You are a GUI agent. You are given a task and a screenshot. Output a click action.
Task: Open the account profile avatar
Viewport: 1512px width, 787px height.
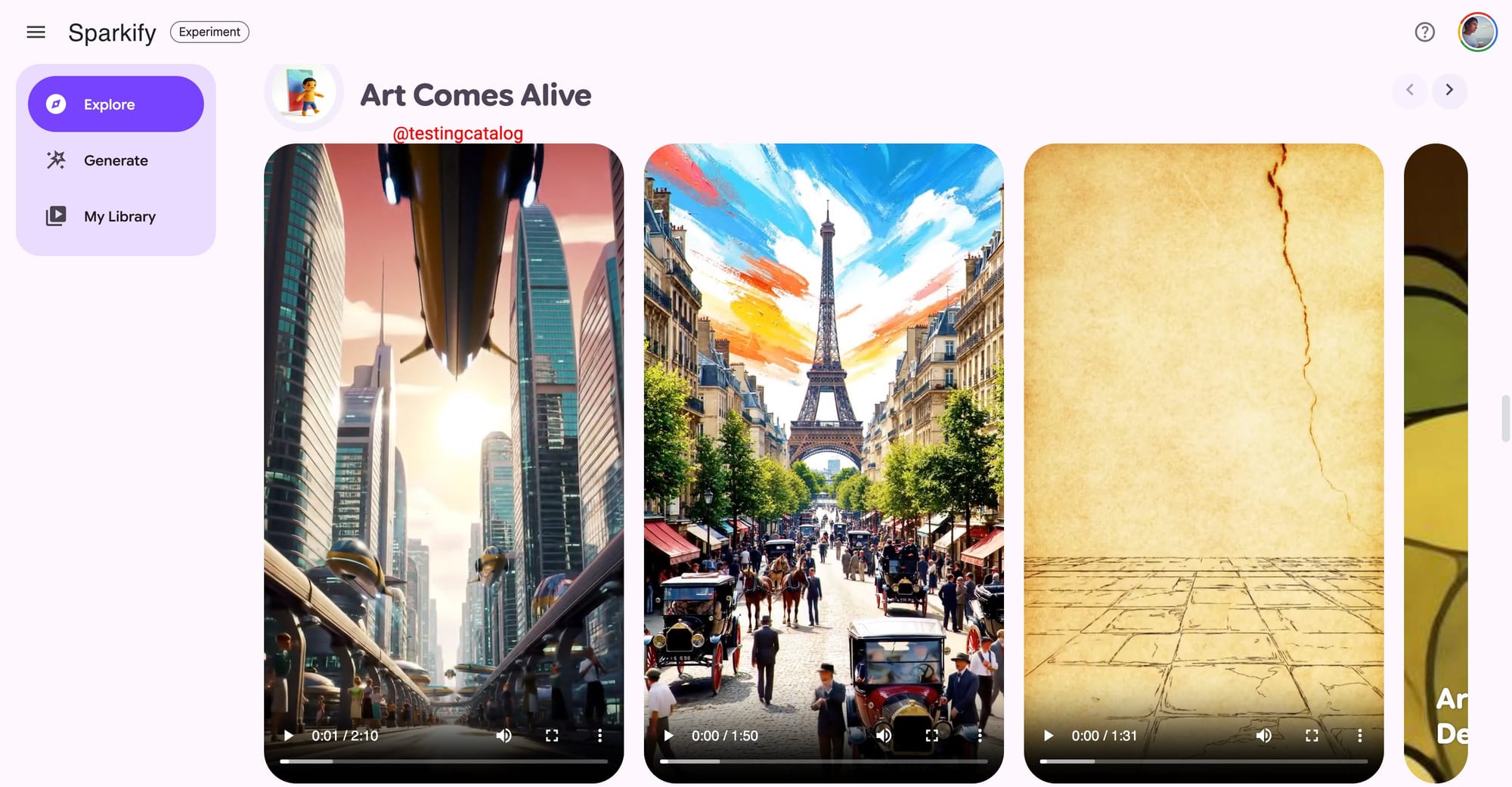pyautogui.click(x=1476, y=33)
